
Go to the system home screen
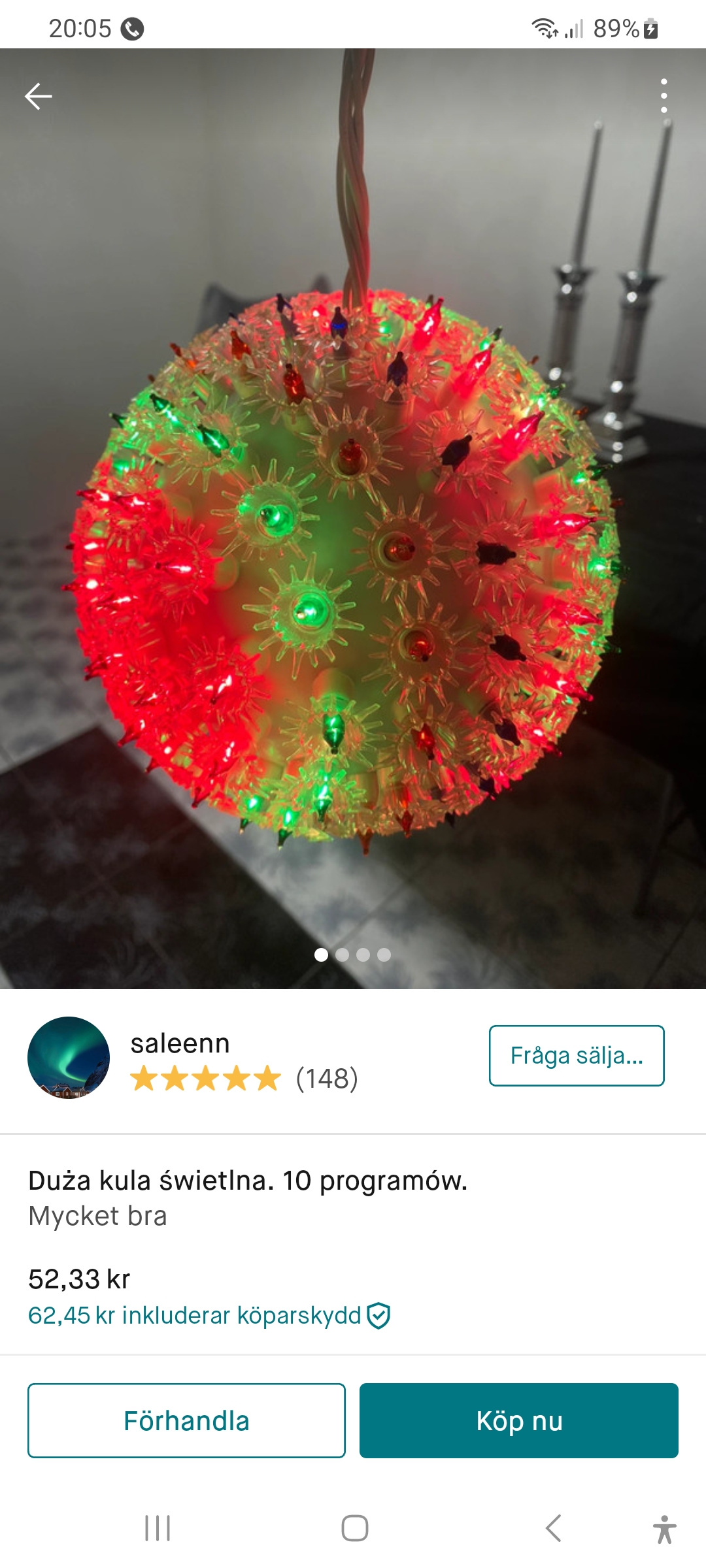tap(354, 1528)
